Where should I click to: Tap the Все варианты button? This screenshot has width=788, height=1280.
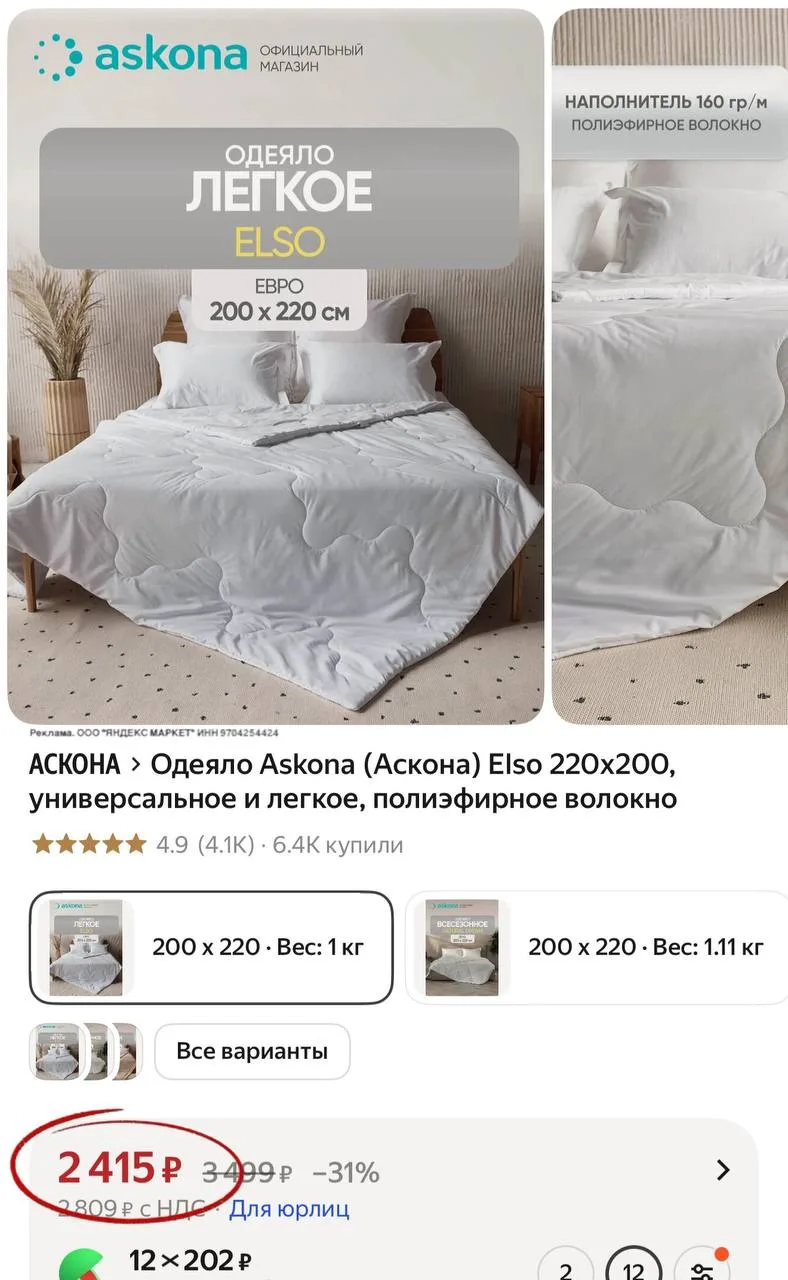point(252,1051)
